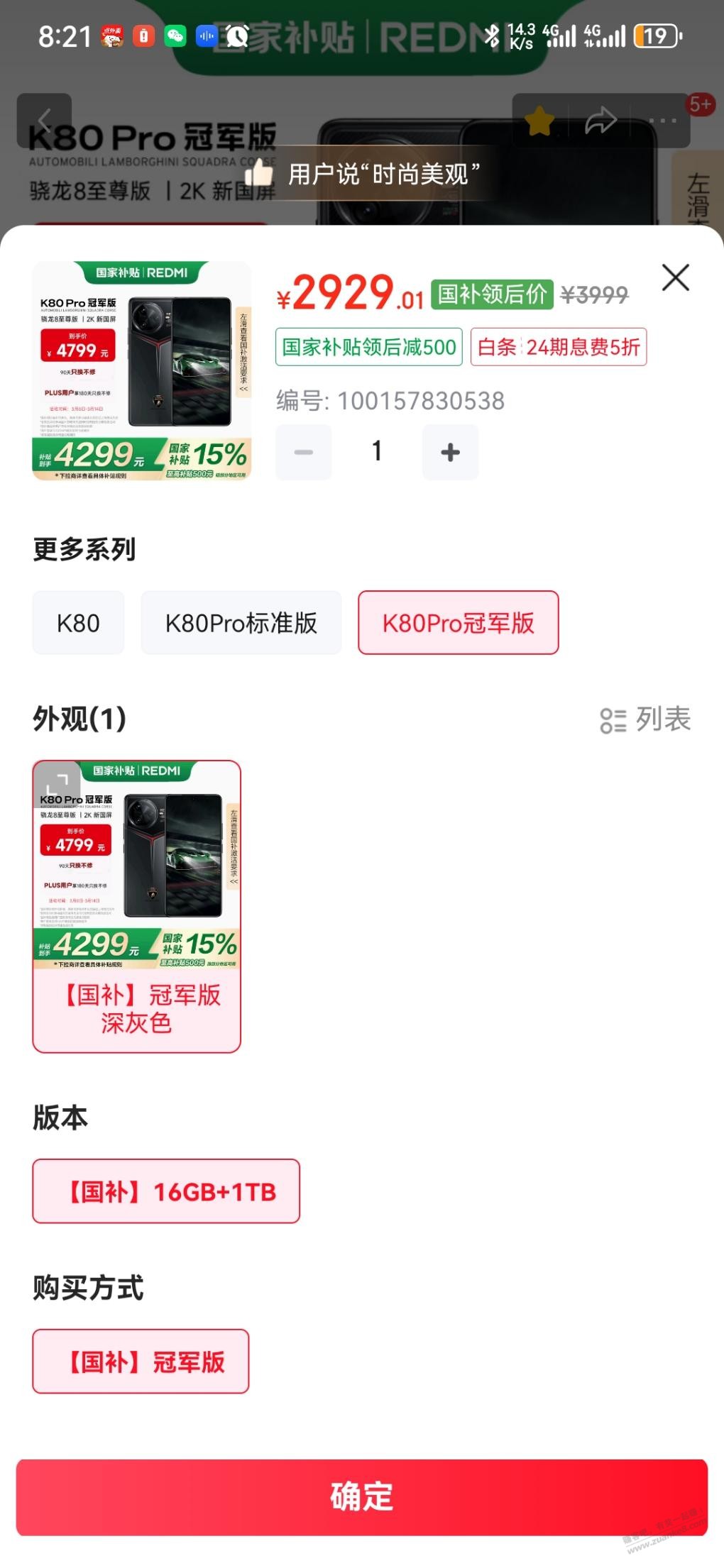Screen dimensions: 724x1568
Task: Increase quantity with the plus stepper
Action: coord(451,451)
